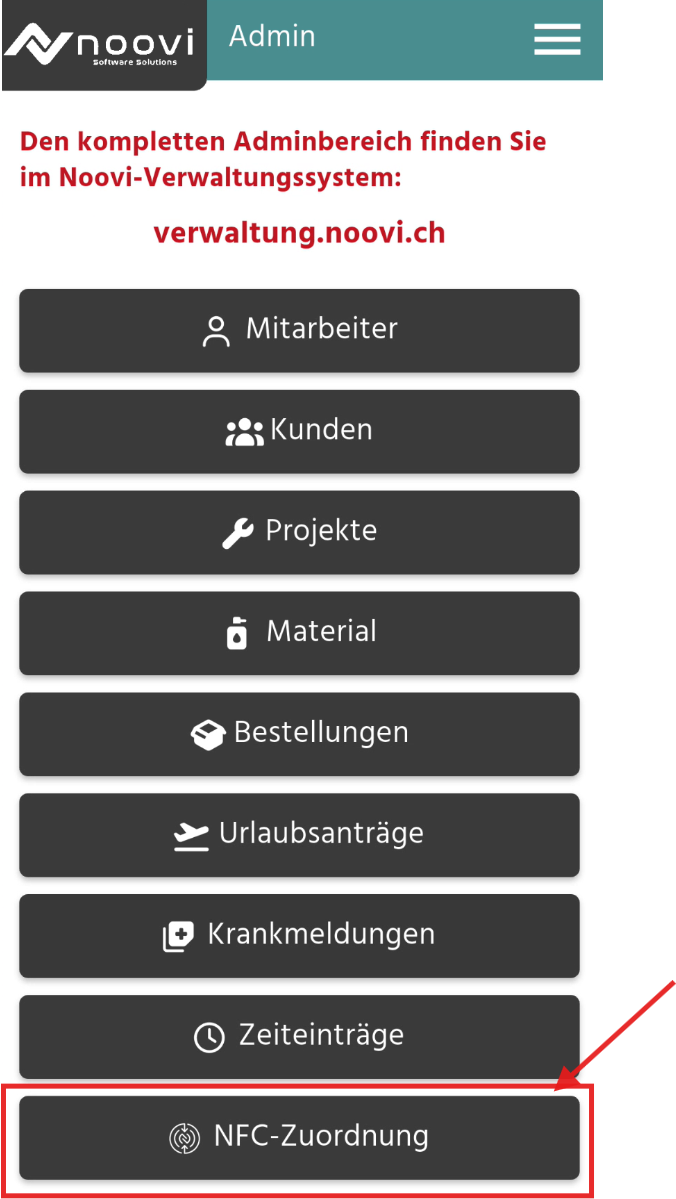Open Projekte list

pos(299,532)
